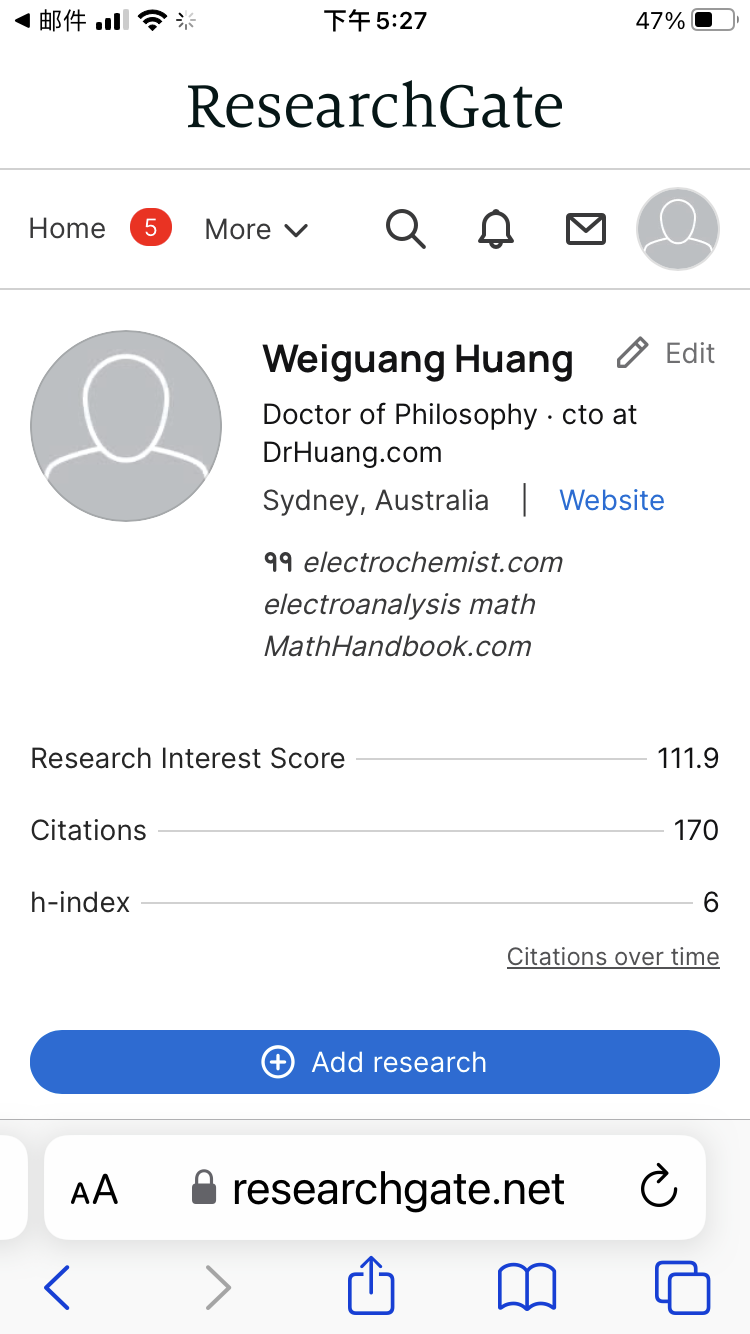
Task: Open the Safari share sheet
Action: [x=371, y=1285]
